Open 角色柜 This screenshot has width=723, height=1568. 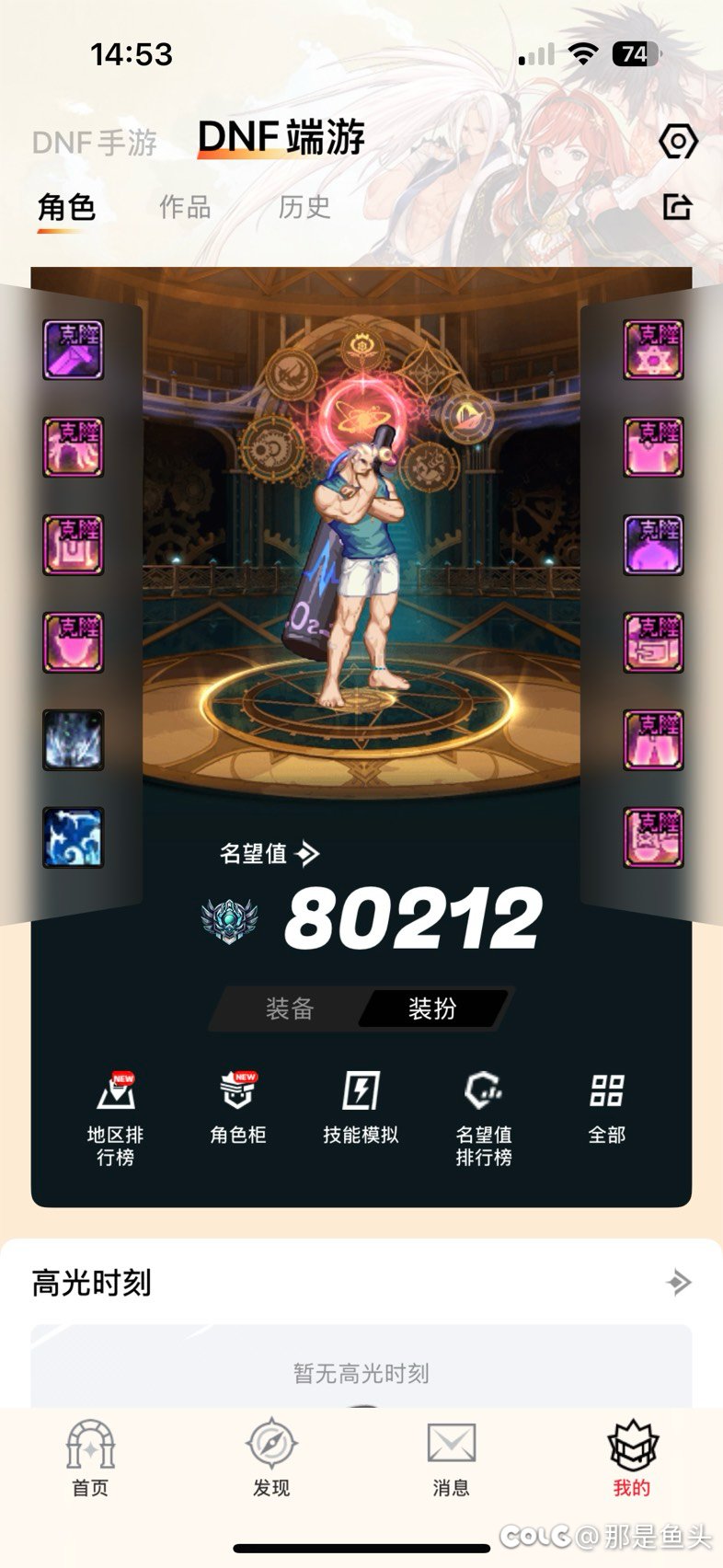tap(238, 1109)
